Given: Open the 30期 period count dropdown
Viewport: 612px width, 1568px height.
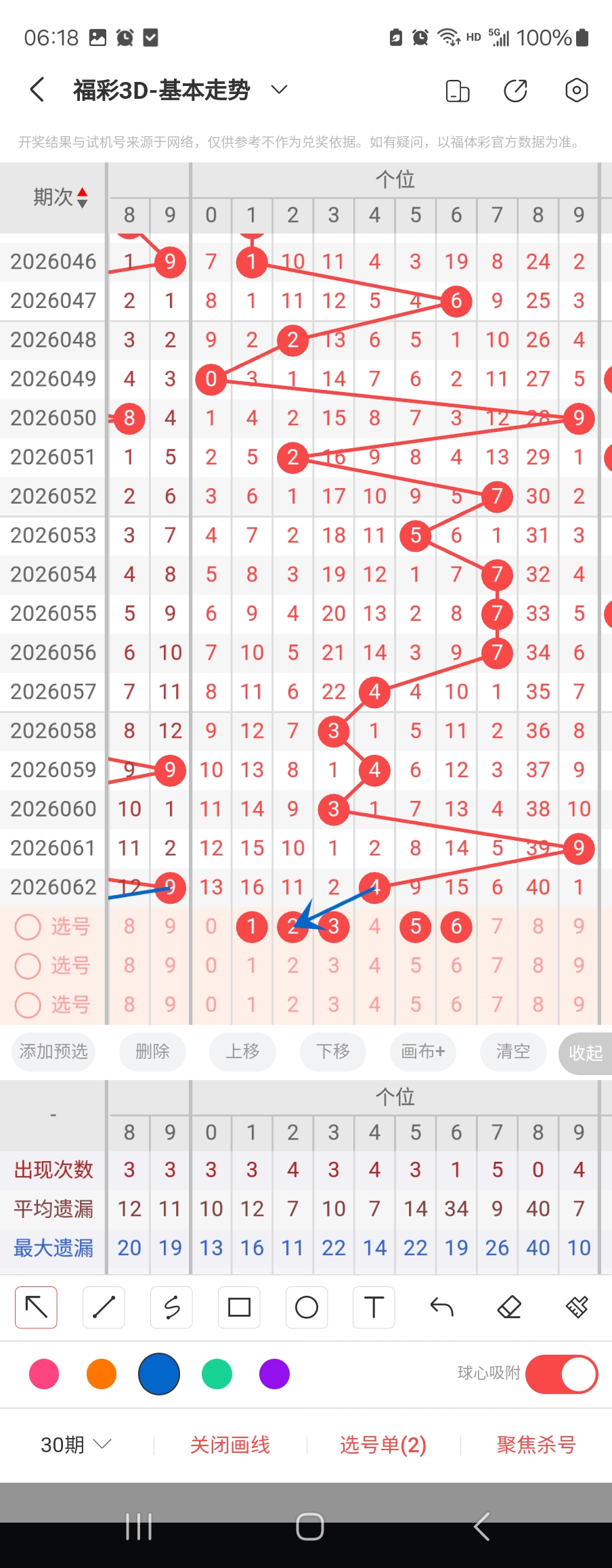Looking at the screenshot, I should tap(76, 1445).
